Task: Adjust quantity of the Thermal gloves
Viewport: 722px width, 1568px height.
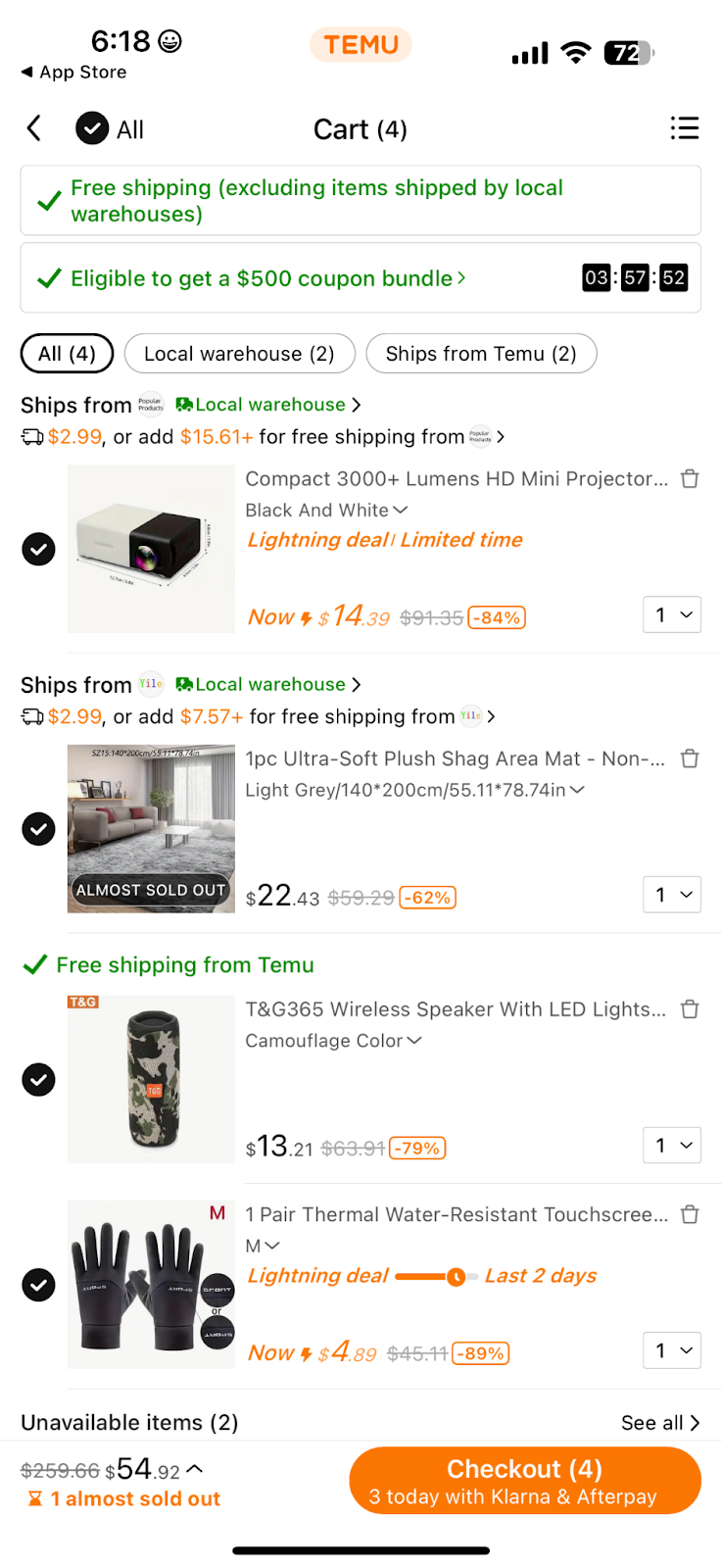Action: click(x=672, y=1350)
